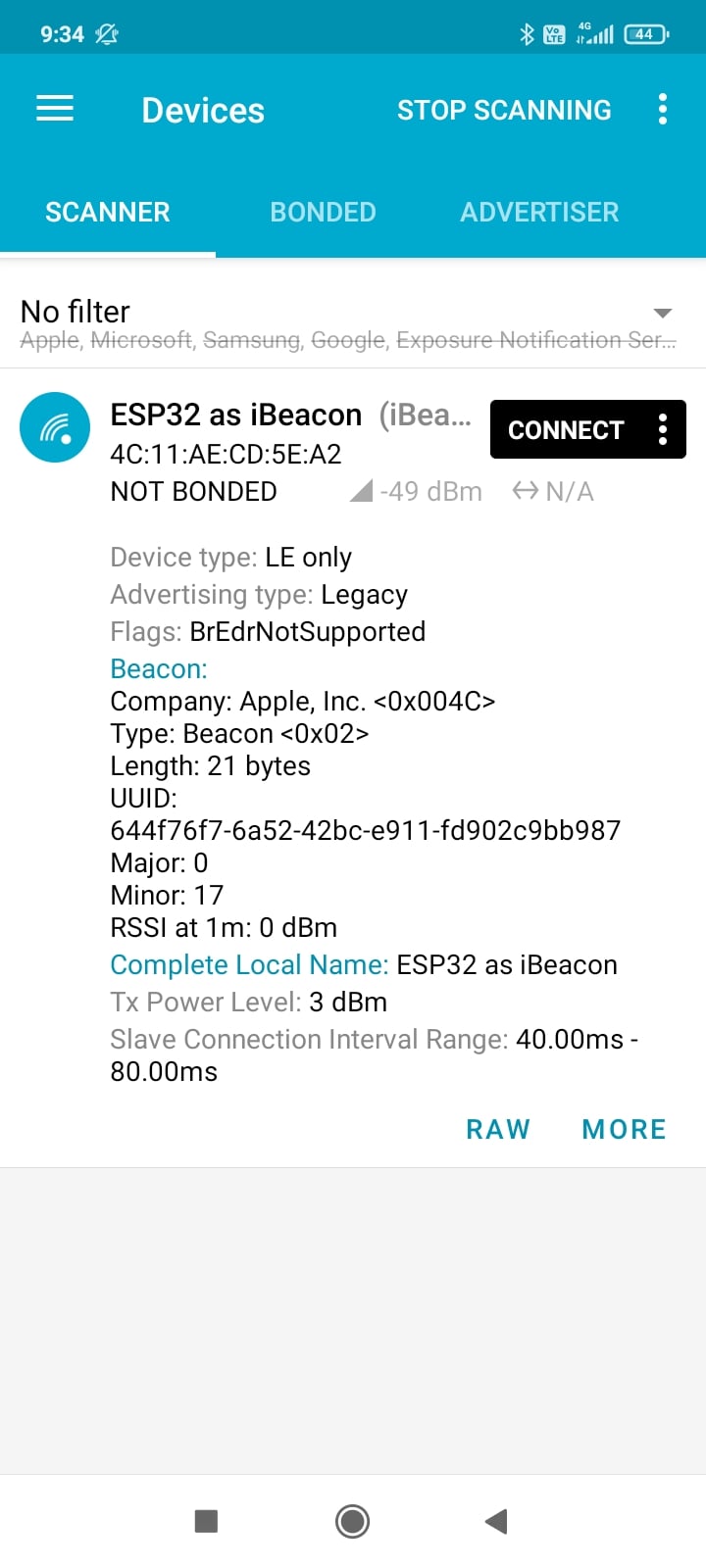Open the device's overflow menu beside CONNECT
Screen dimensions: 706x1568
tap(663, 429)
